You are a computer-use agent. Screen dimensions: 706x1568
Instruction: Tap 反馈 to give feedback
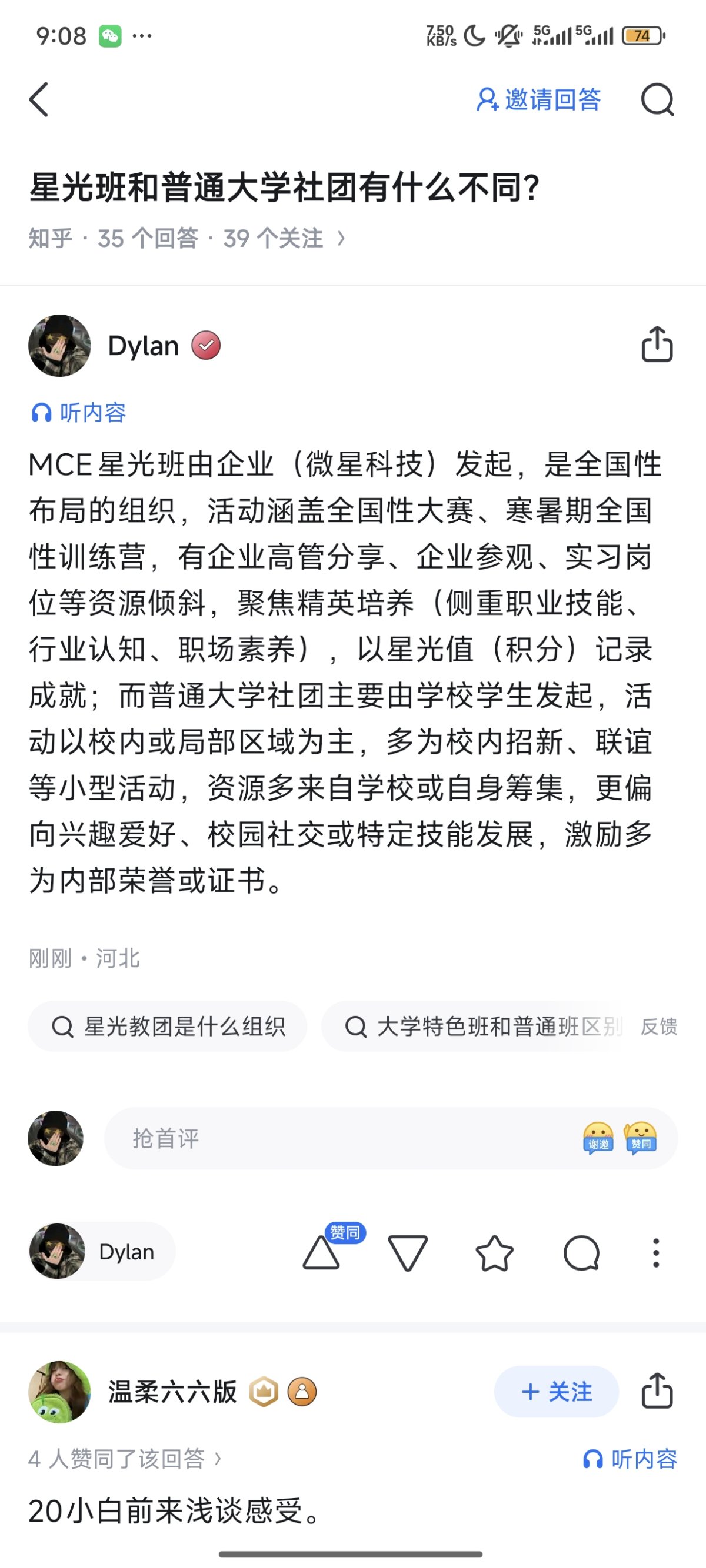(658, 1027)
